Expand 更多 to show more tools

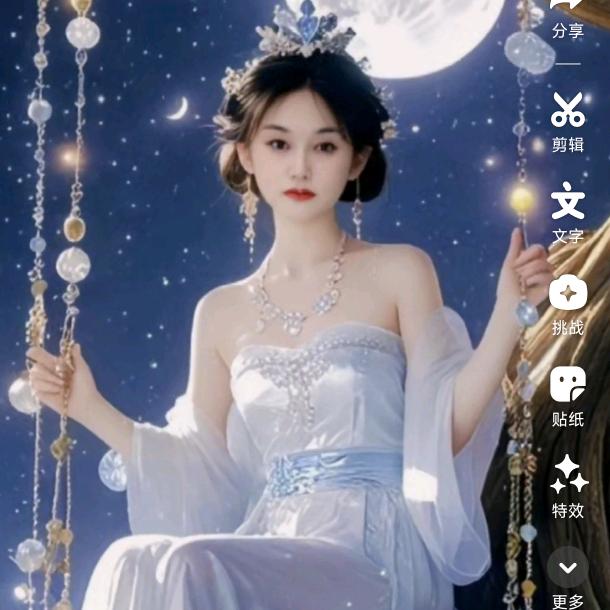tap(568, 568)
